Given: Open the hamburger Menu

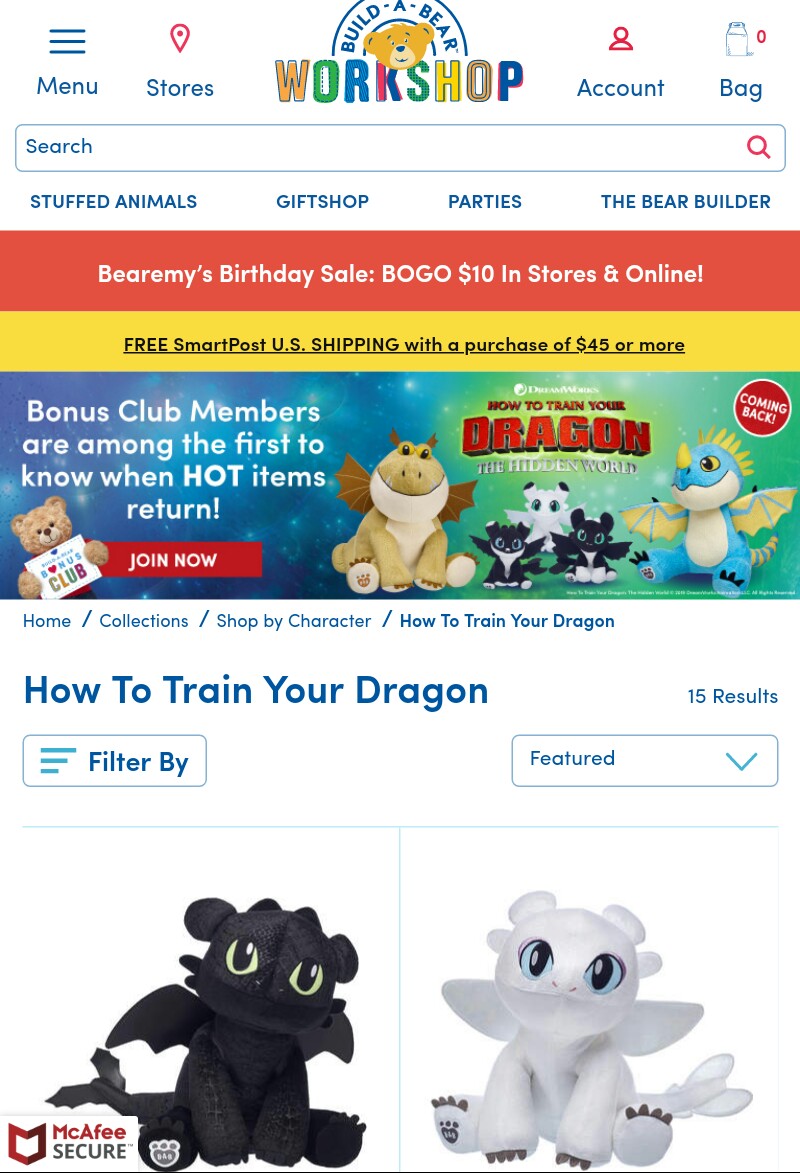Looking at the screenshot, I should click(x=67, y=62).
